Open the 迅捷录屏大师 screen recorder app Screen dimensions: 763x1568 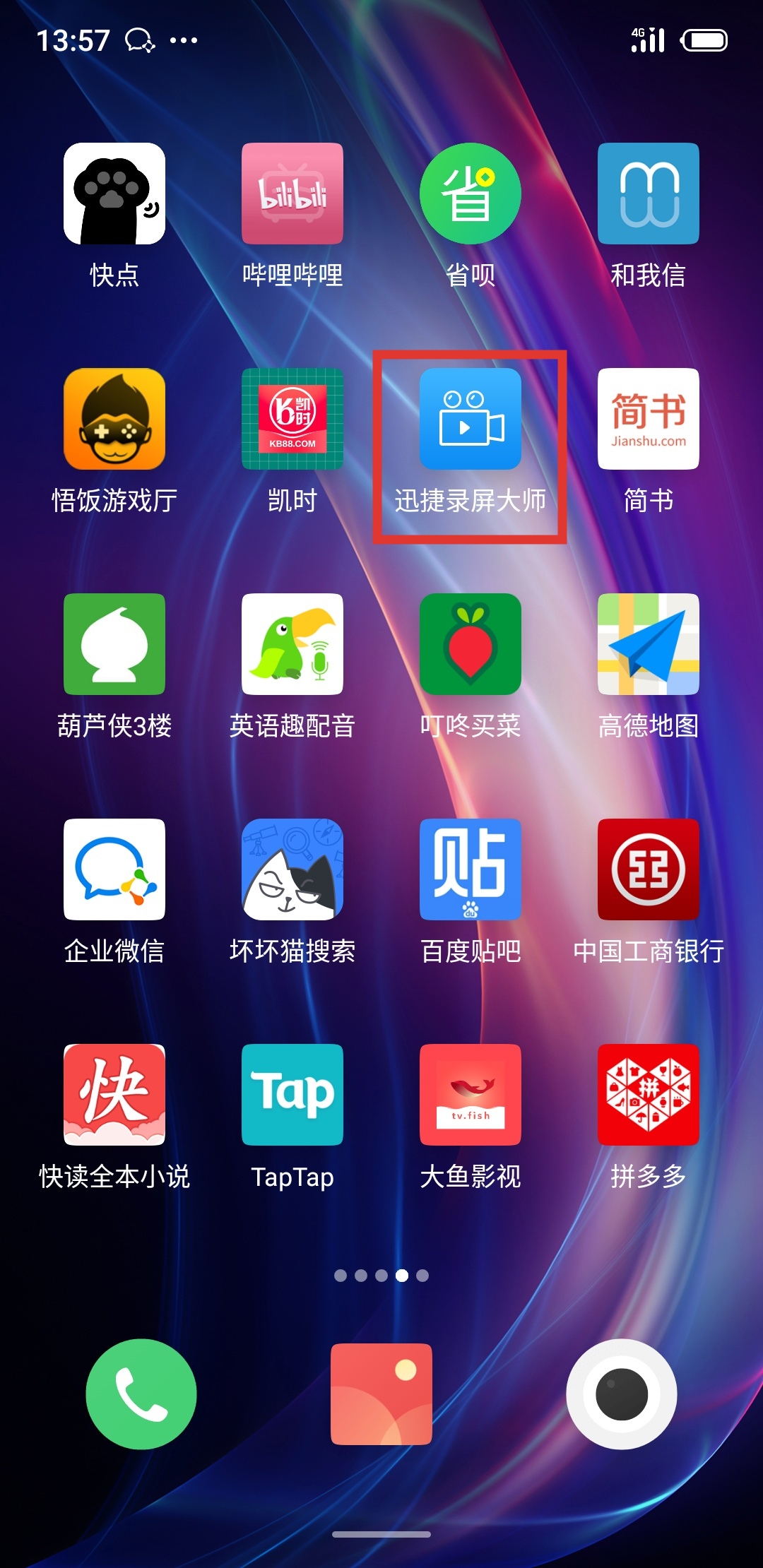[x=470, y=419]
